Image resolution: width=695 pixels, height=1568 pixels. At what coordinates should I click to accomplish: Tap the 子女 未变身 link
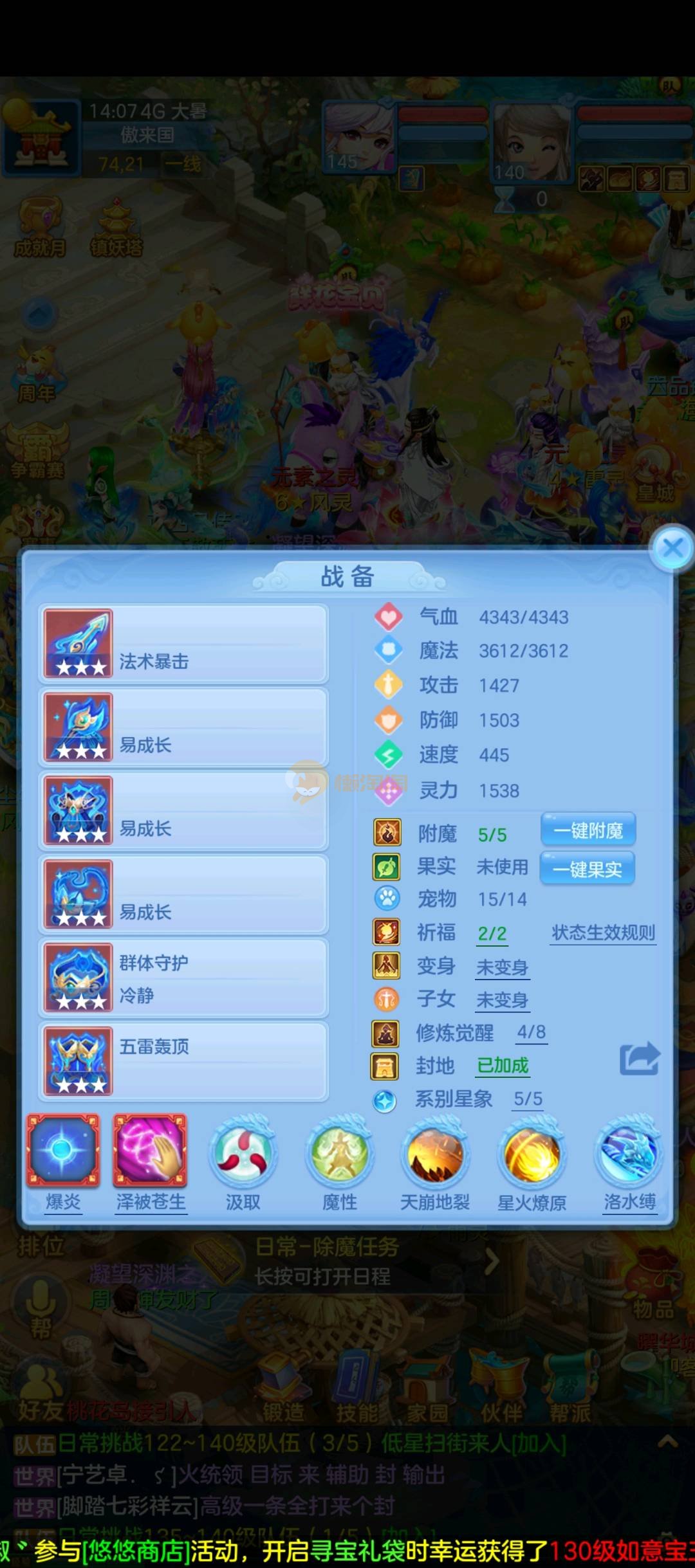pos(503,999)
